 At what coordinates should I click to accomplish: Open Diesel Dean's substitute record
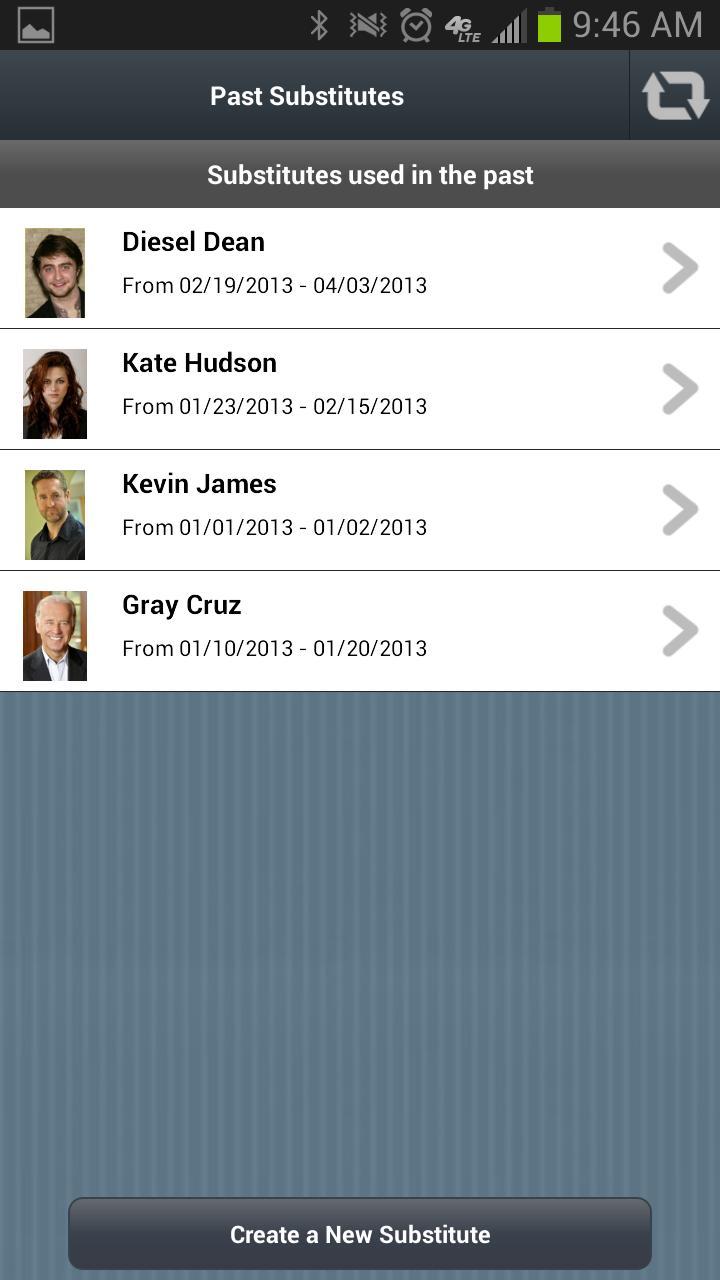click(x=360, y=268)
